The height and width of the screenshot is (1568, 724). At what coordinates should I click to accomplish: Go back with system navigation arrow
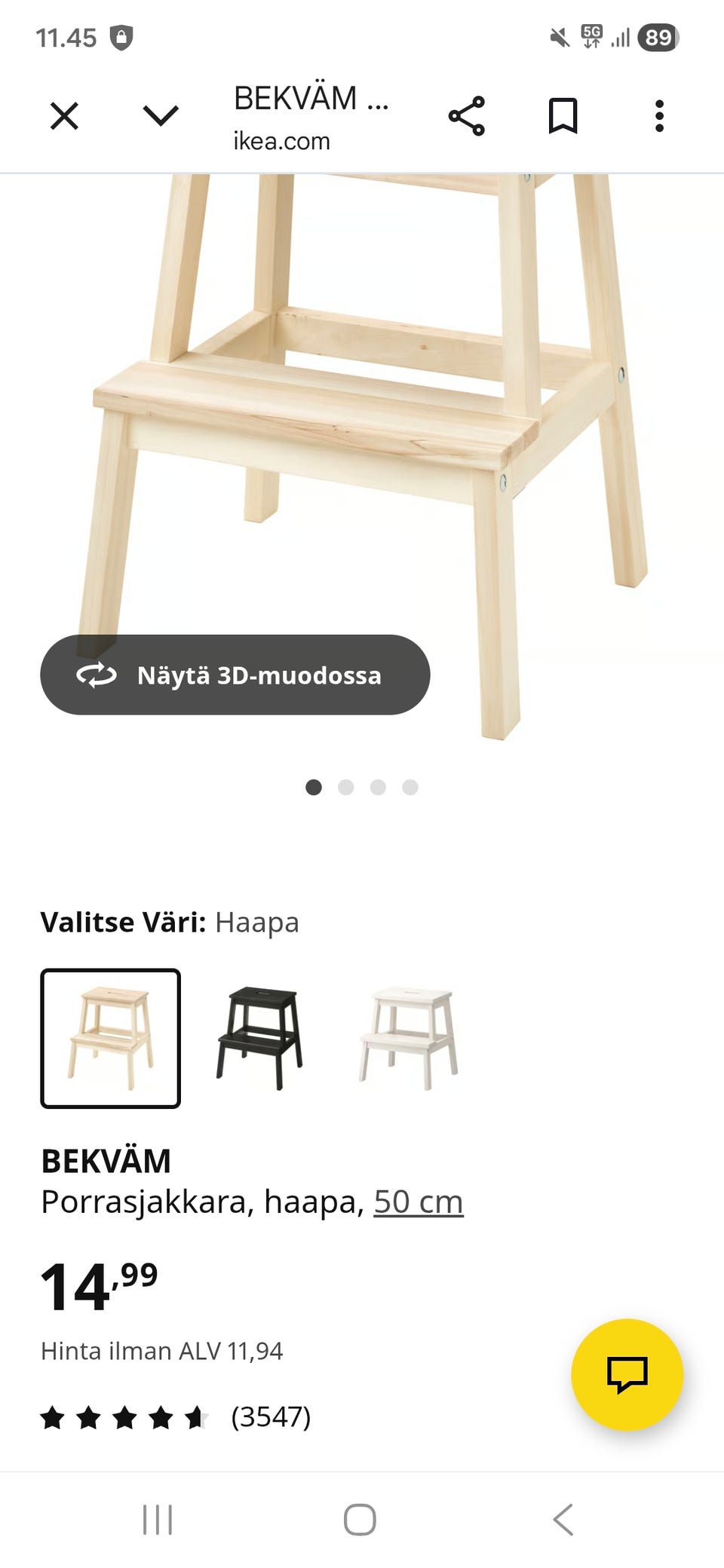coord(563,1519)
